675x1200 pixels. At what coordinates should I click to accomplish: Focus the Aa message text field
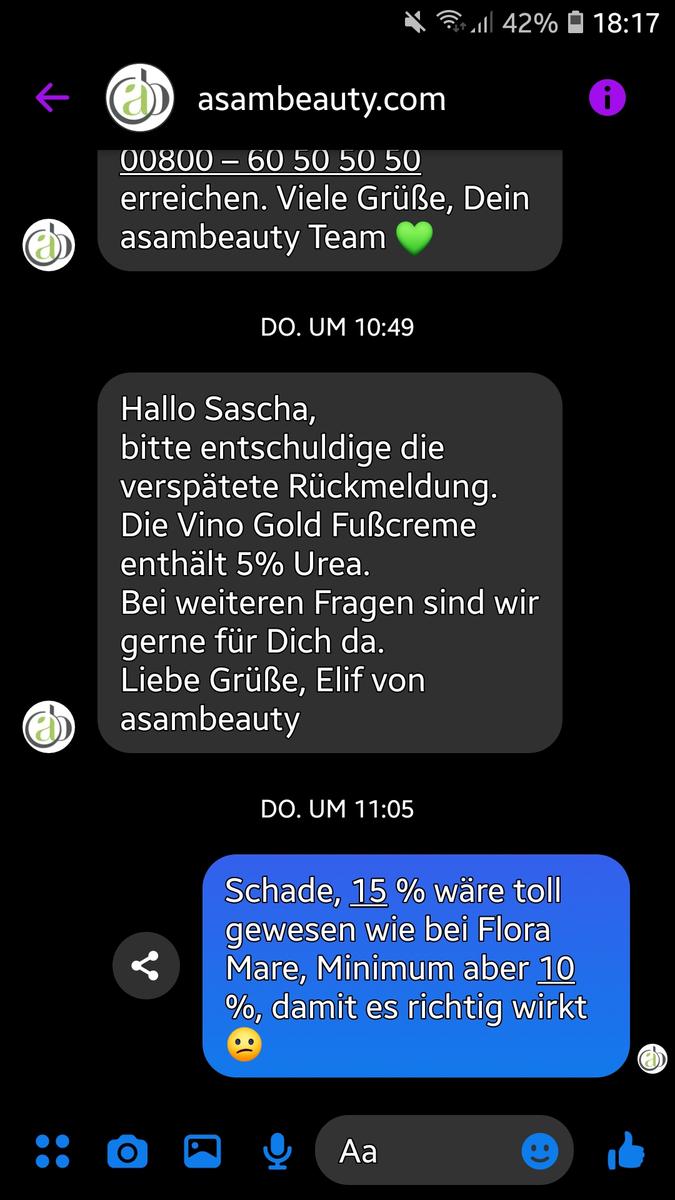(420, 1152)
